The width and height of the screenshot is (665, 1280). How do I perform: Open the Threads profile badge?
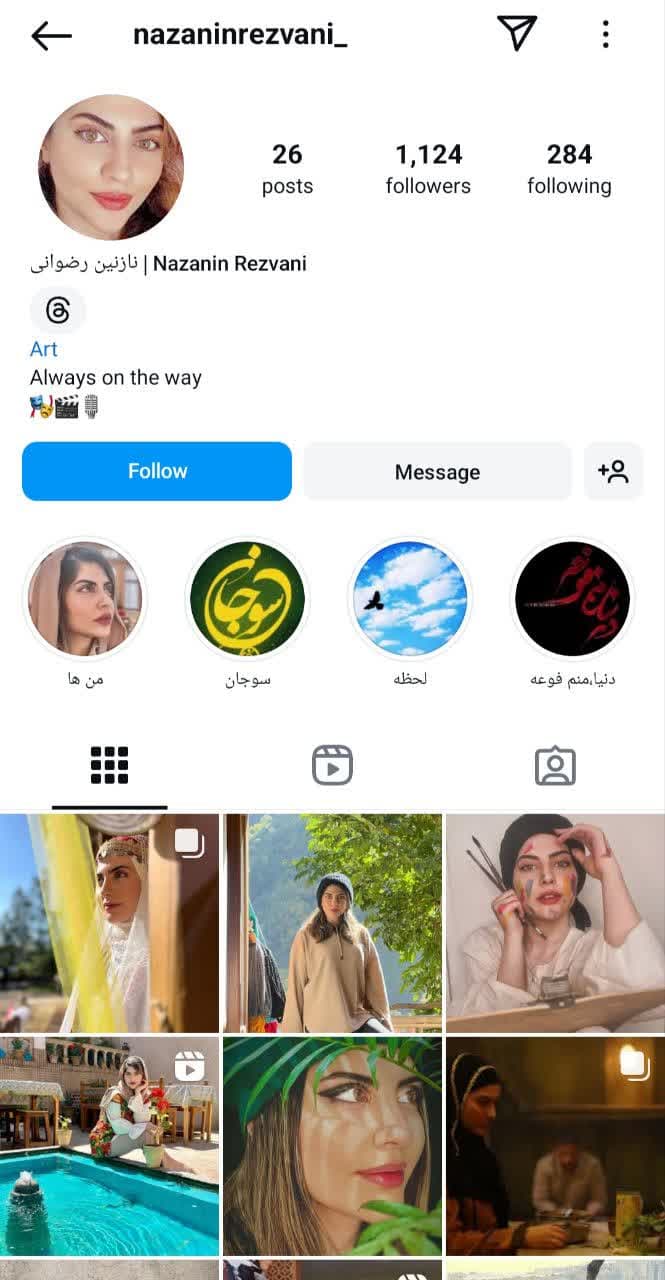pos(58,311)
